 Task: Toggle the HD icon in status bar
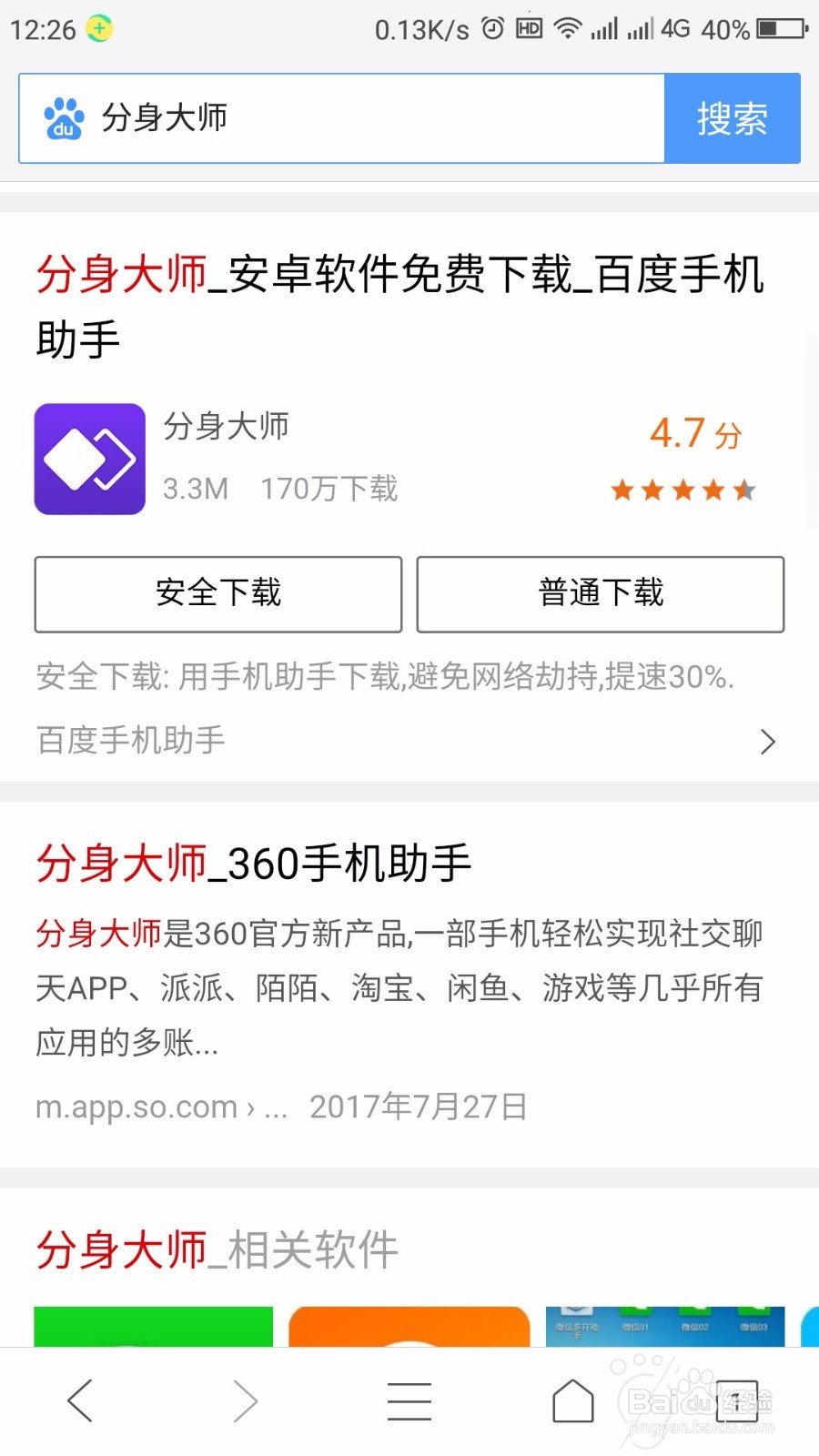[528, 29]
